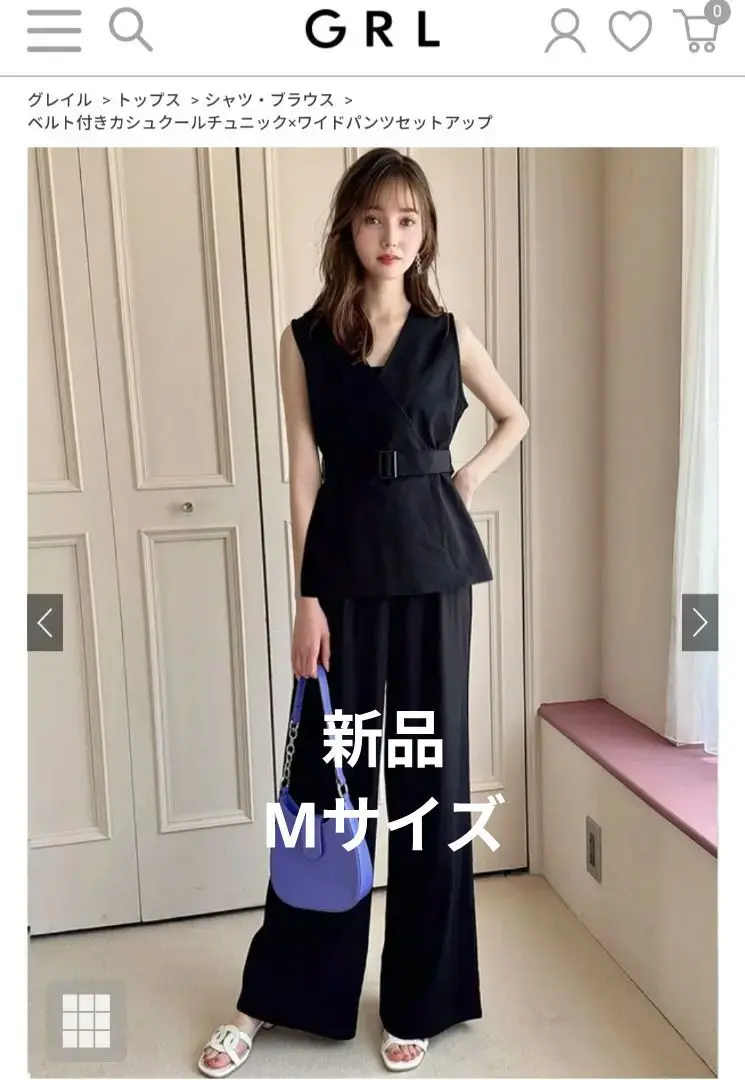745x1080 pixels.
Task: Open the image grid view
Action: pyautogui.click(x=86, y=1020)
